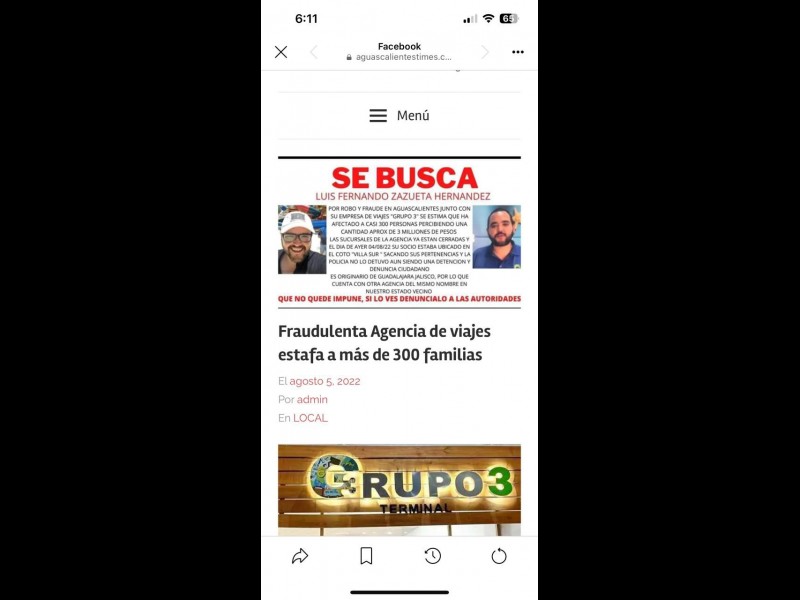
Task: Open browsing history
Action: pos(432,556)
